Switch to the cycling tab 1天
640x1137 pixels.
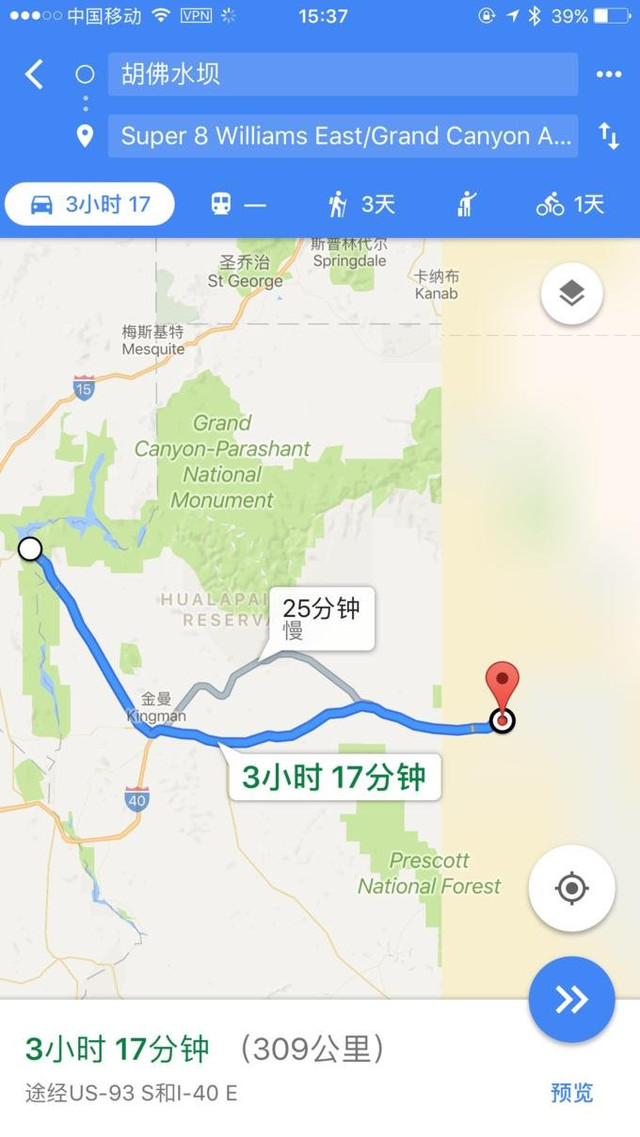pyautogui.click(x=570, y=205)
